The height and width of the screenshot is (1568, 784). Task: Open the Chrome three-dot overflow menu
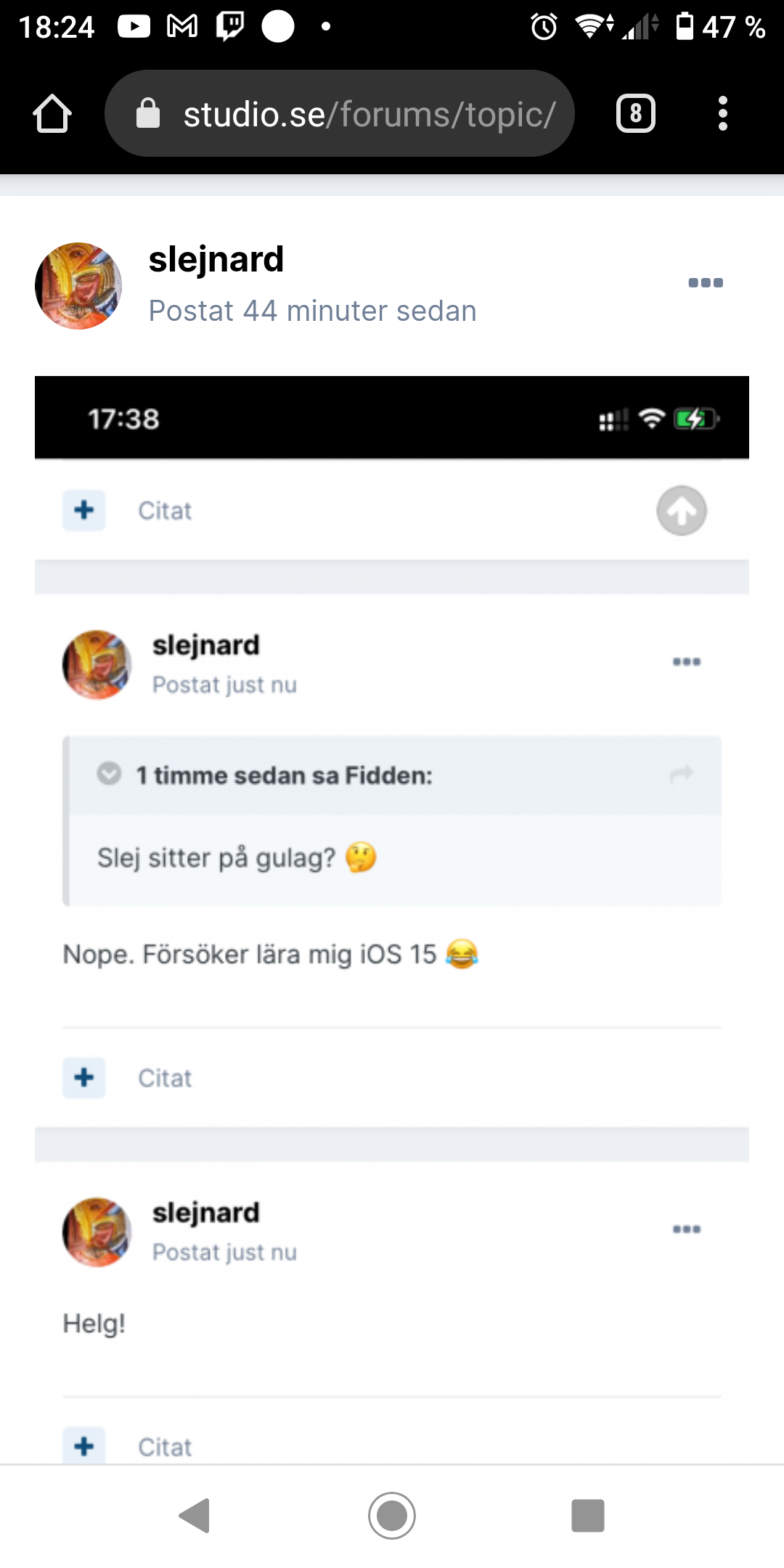[722, 114]
